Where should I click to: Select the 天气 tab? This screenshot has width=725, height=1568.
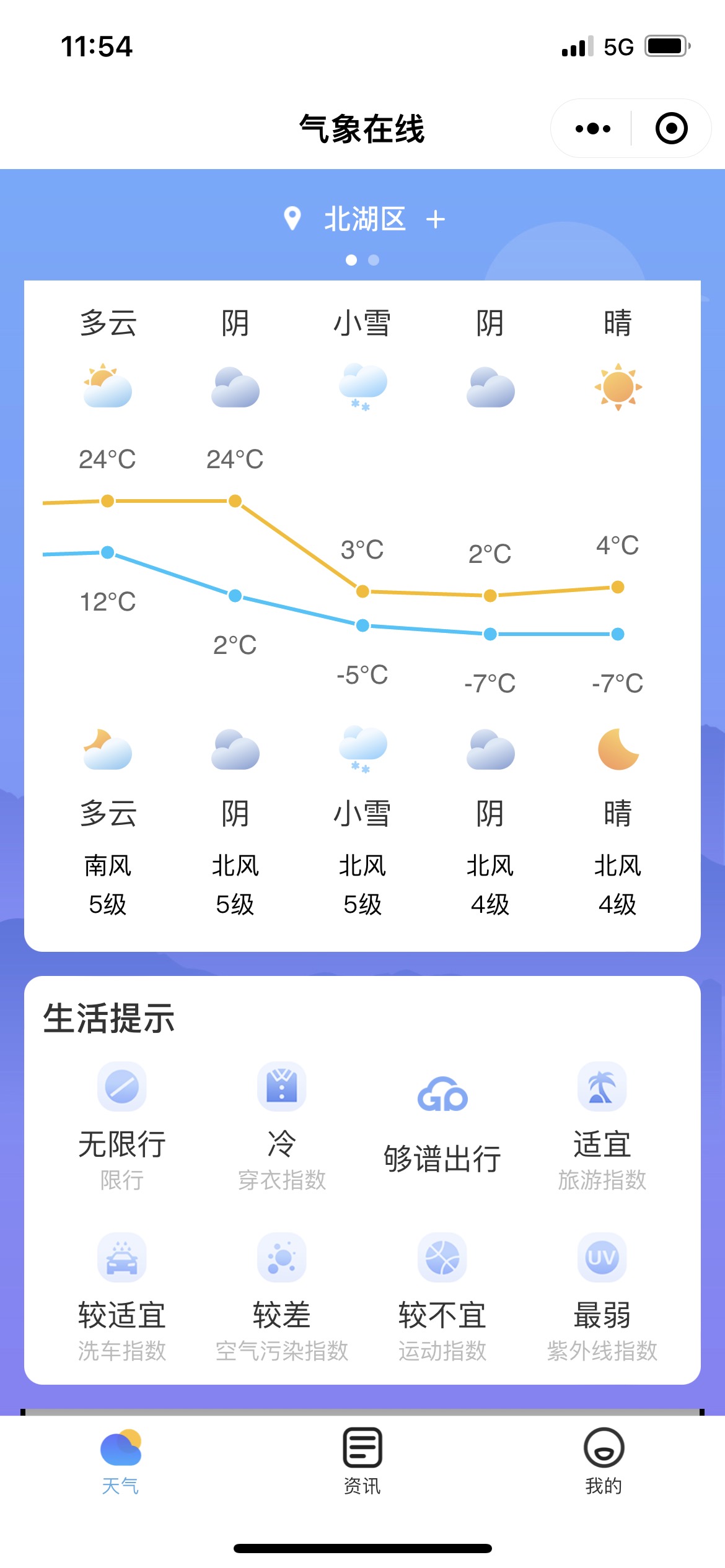(x=121, y=1461)
